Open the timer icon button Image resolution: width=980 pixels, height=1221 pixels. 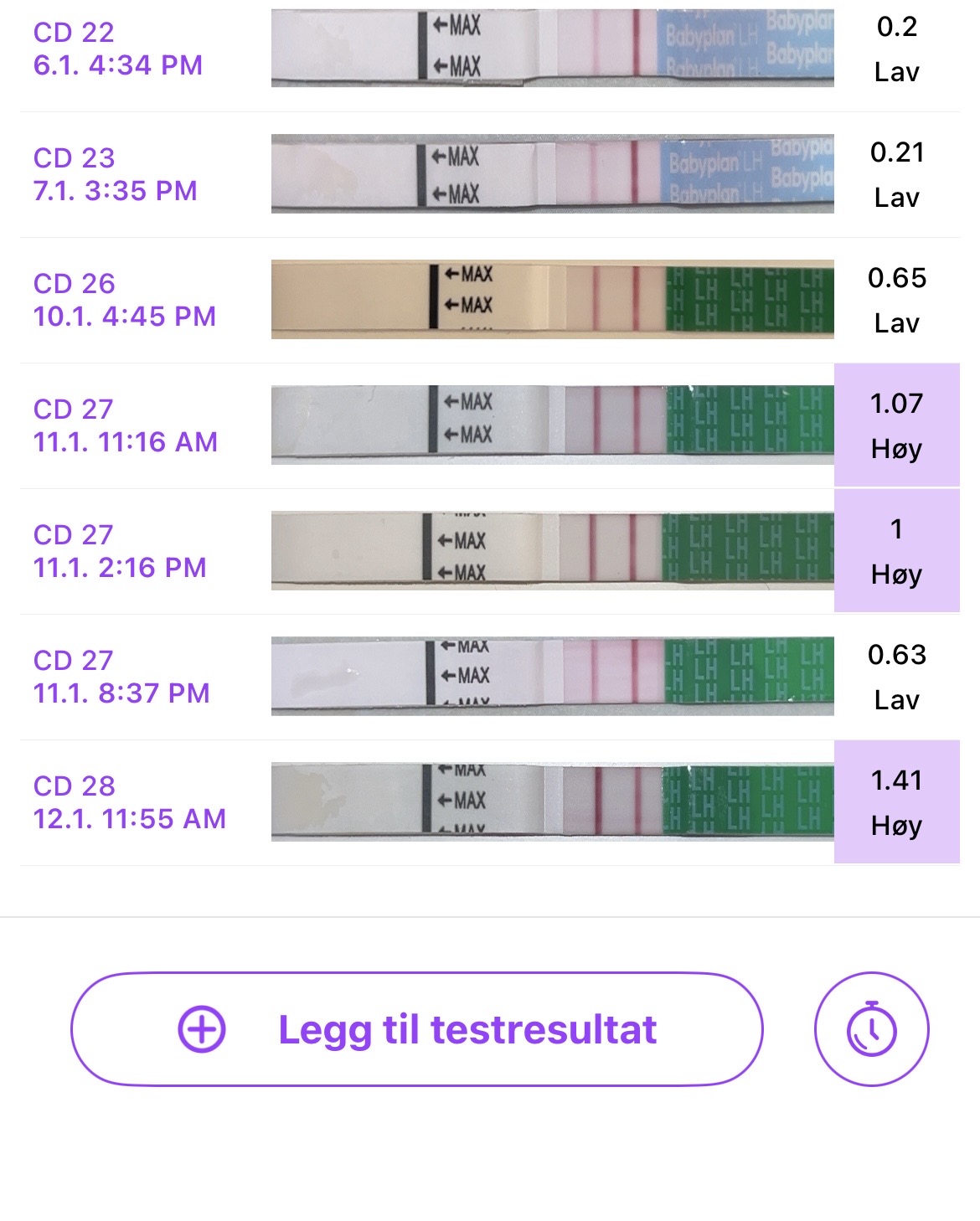click(x=871, y=1029)
